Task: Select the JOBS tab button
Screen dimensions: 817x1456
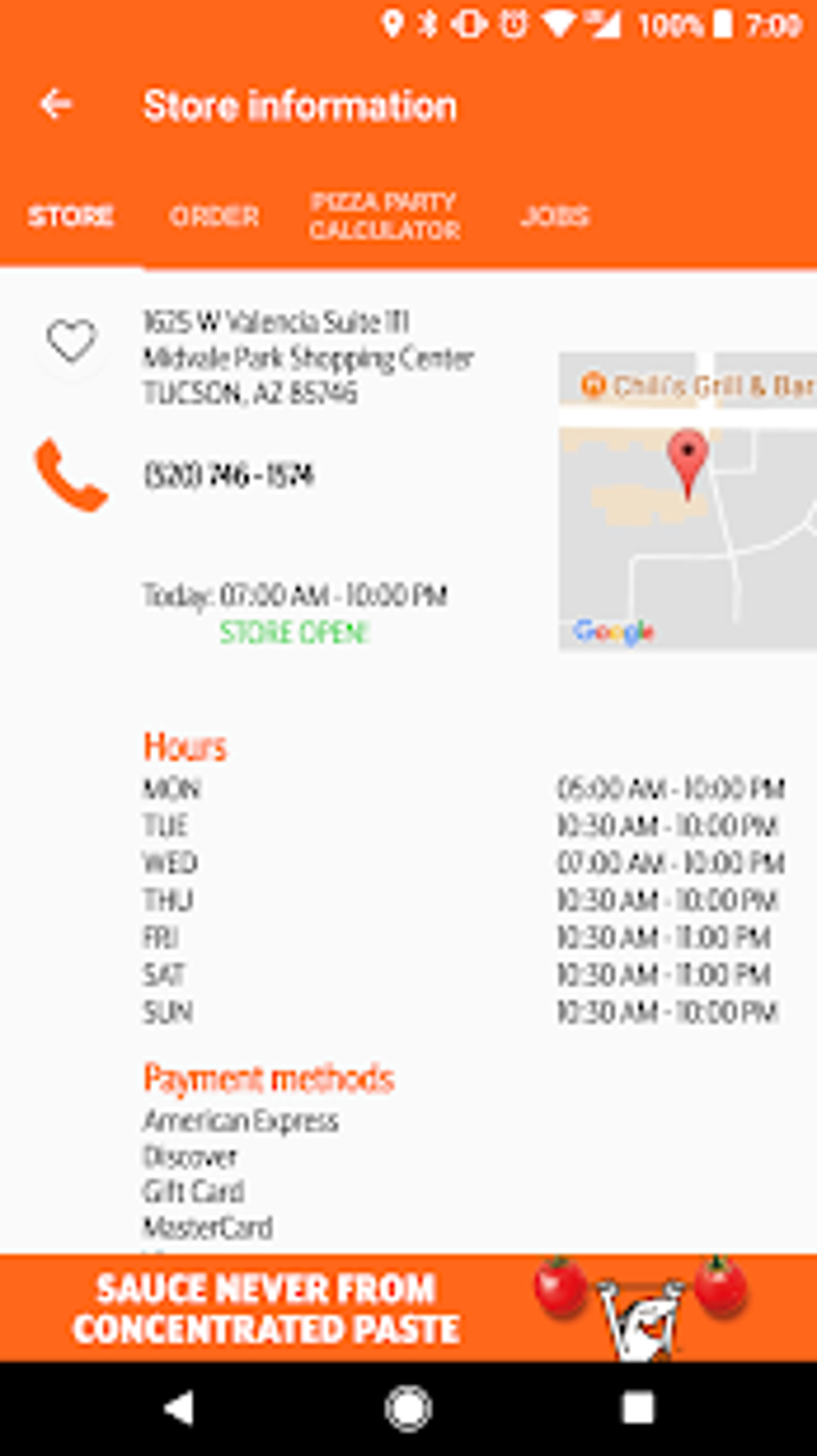Action: tap(556, 216)
